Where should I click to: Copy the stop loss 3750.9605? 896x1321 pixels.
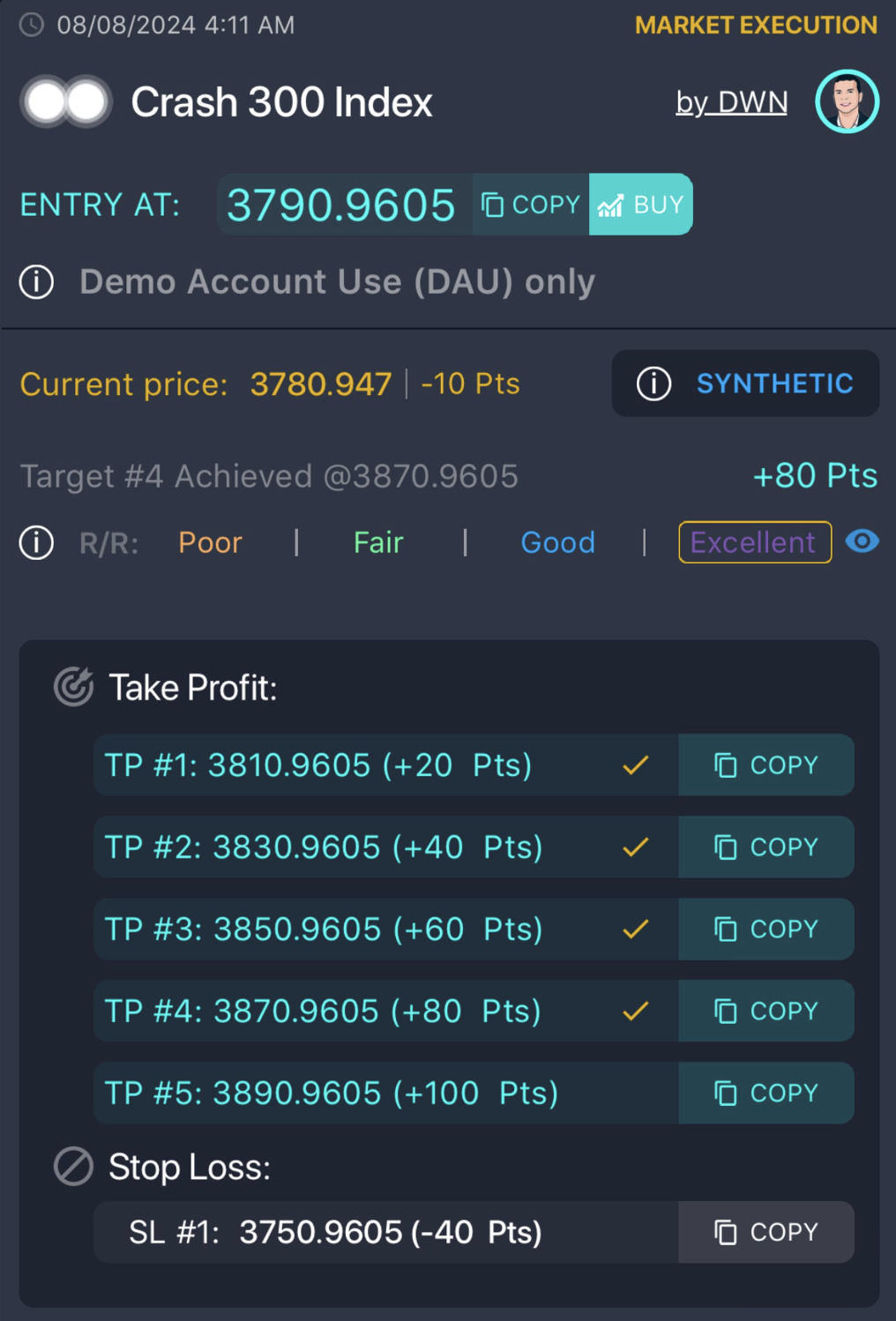(765, 1232)
